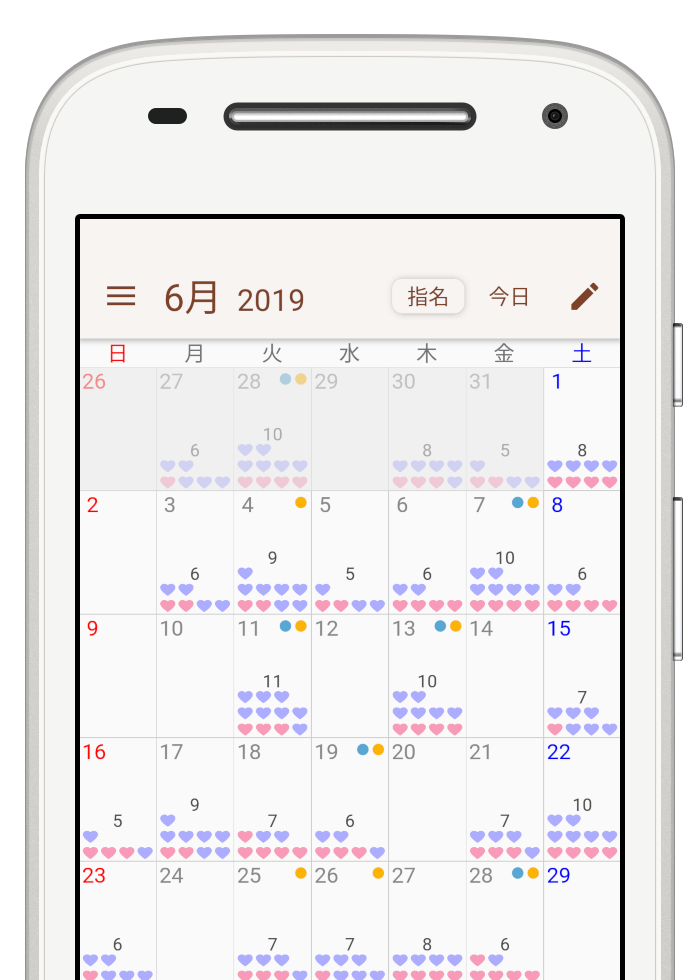
Task: Open the pencil edit icon
Action: click(584, 296)
